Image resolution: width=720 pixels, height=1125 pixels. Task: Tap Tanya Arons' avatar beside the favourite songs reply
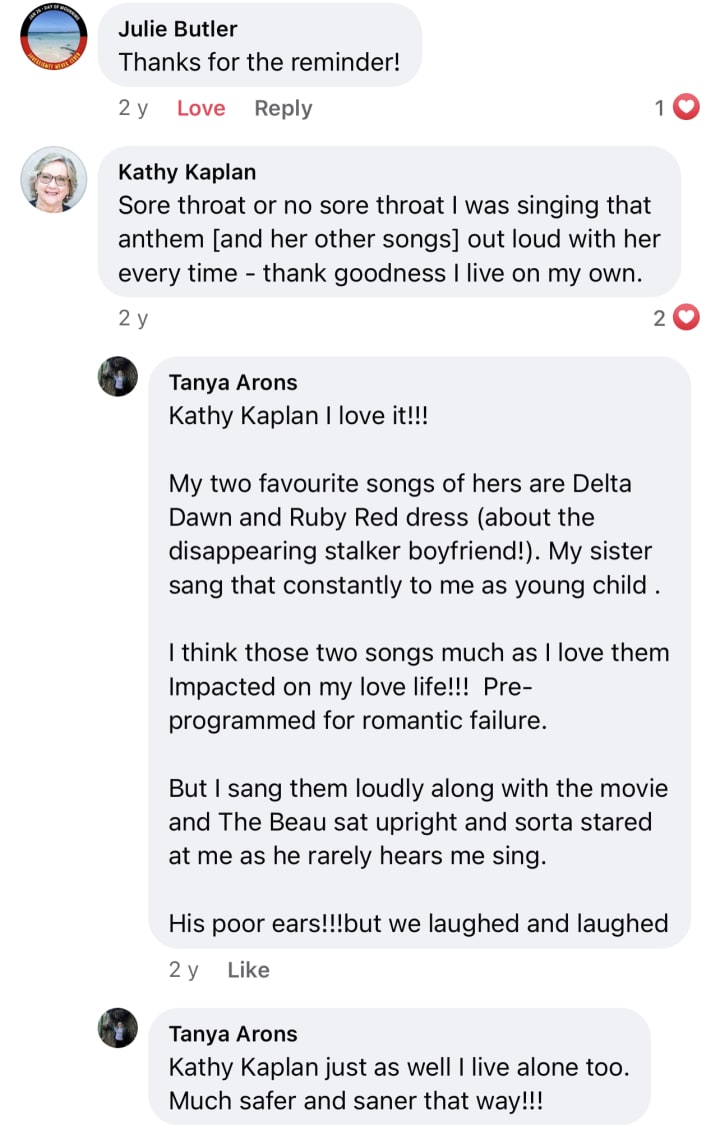pos(118,376)
